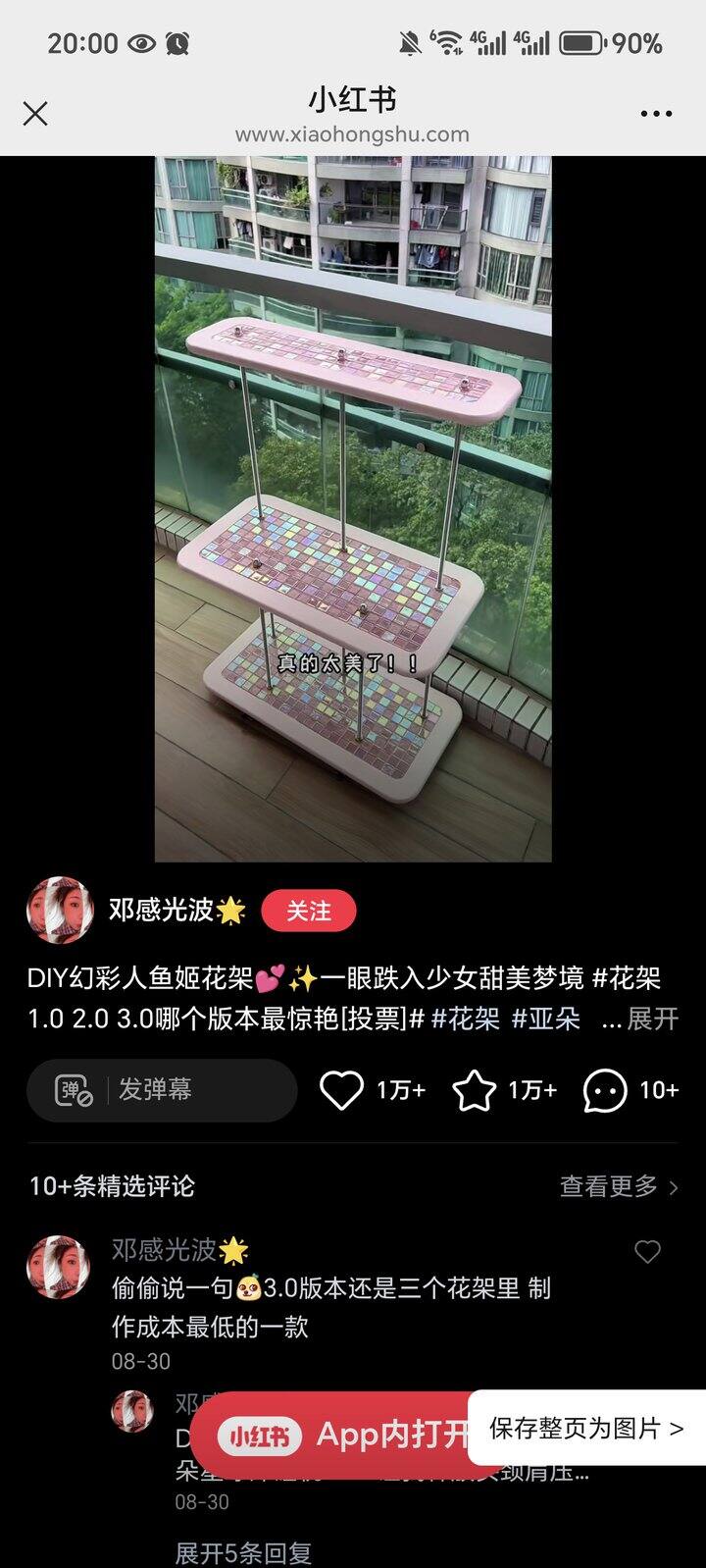Screen dimensions: 706x1568
Task: Play the flower shelf video
Action: 353,508
